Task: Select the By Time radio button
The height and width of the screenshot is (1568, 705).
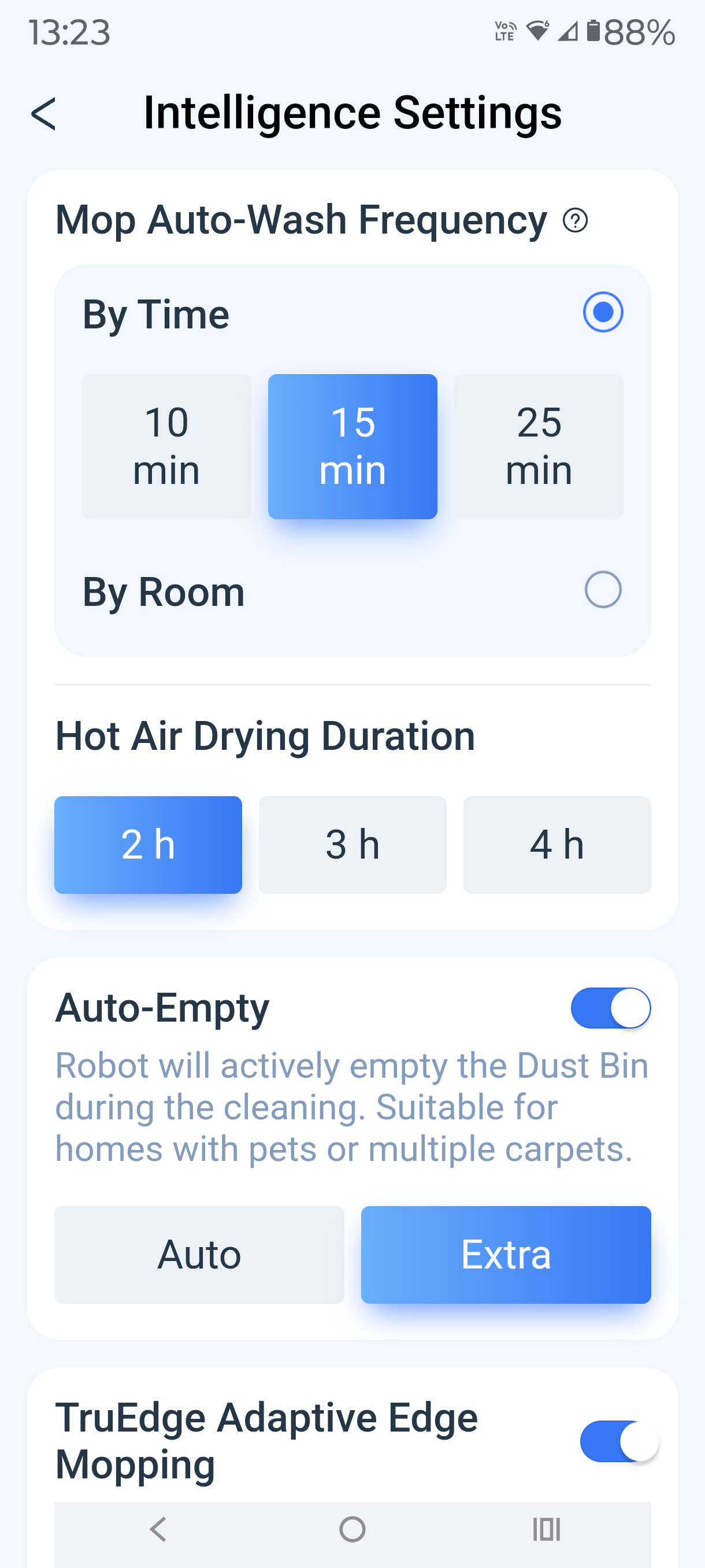Action: pyautogui.click(x=603, y=313)
